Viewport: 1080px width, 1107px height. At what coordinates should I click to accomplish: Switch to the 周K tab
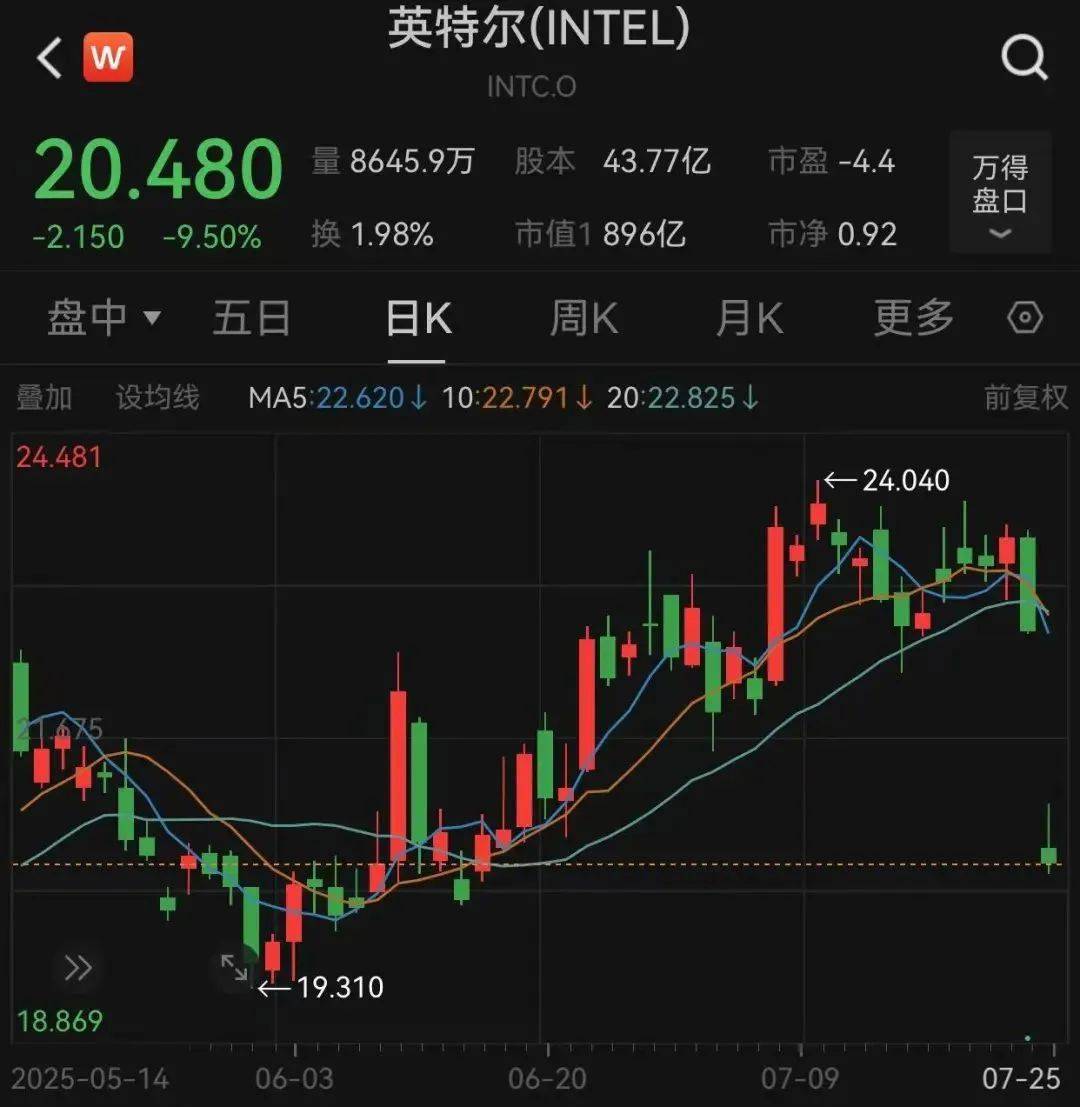[583, 316]
